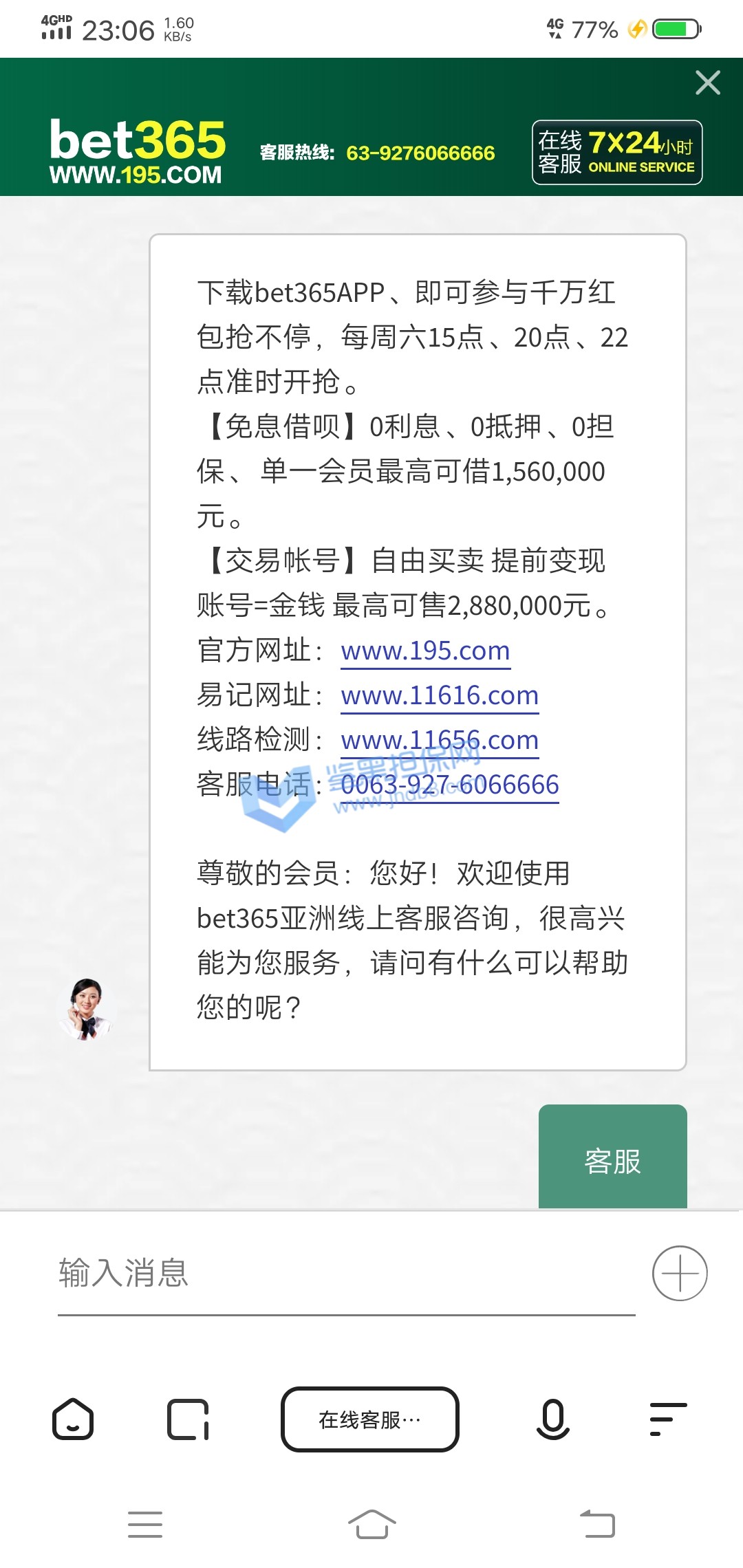This screenshot has width=743, height=1568.
Task: Call the 0063-927-6066666 phone link
Action: tap(449, 785)
